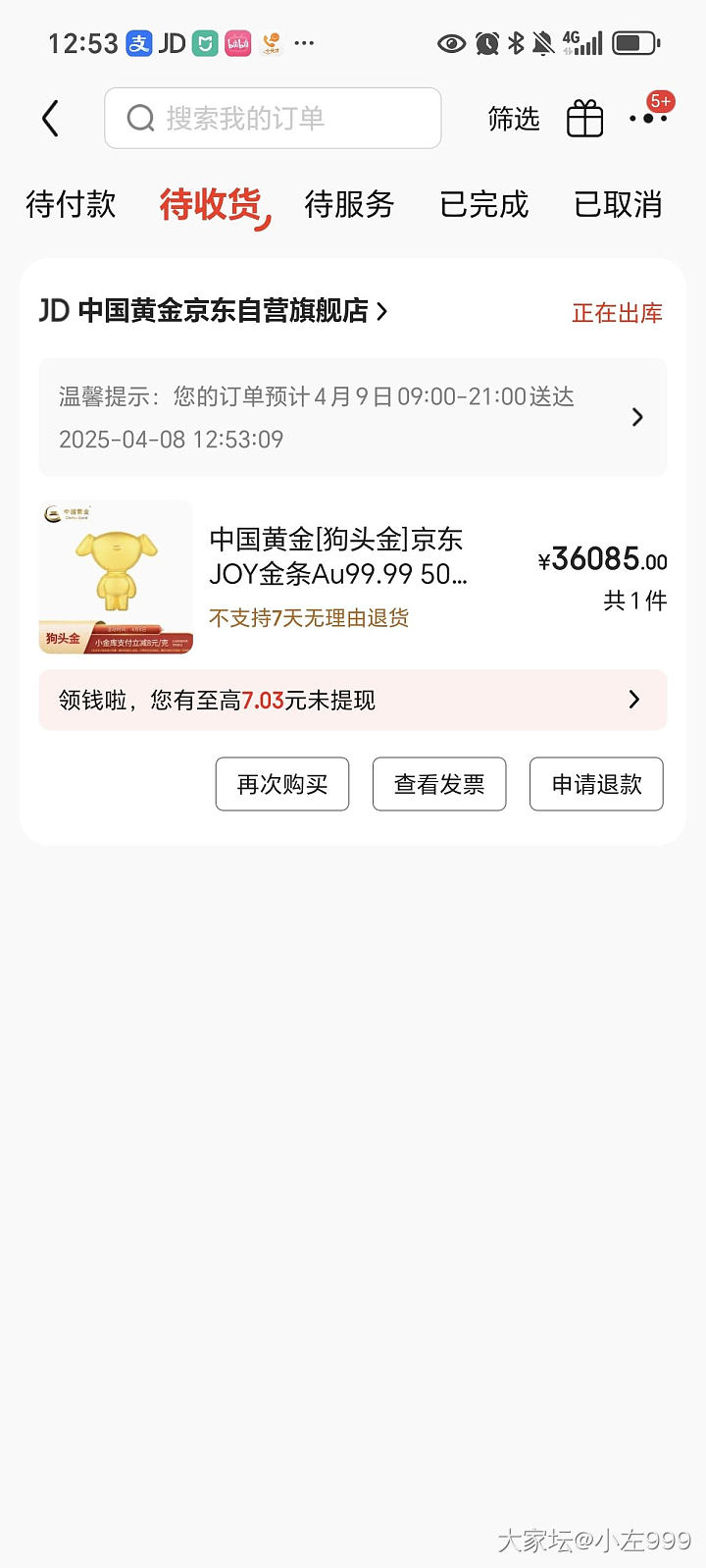Viewport: 706px width, 1568px height.
Task: Open the 中国黄金京东自营旗舰店 store page
Action: [214, 311]
